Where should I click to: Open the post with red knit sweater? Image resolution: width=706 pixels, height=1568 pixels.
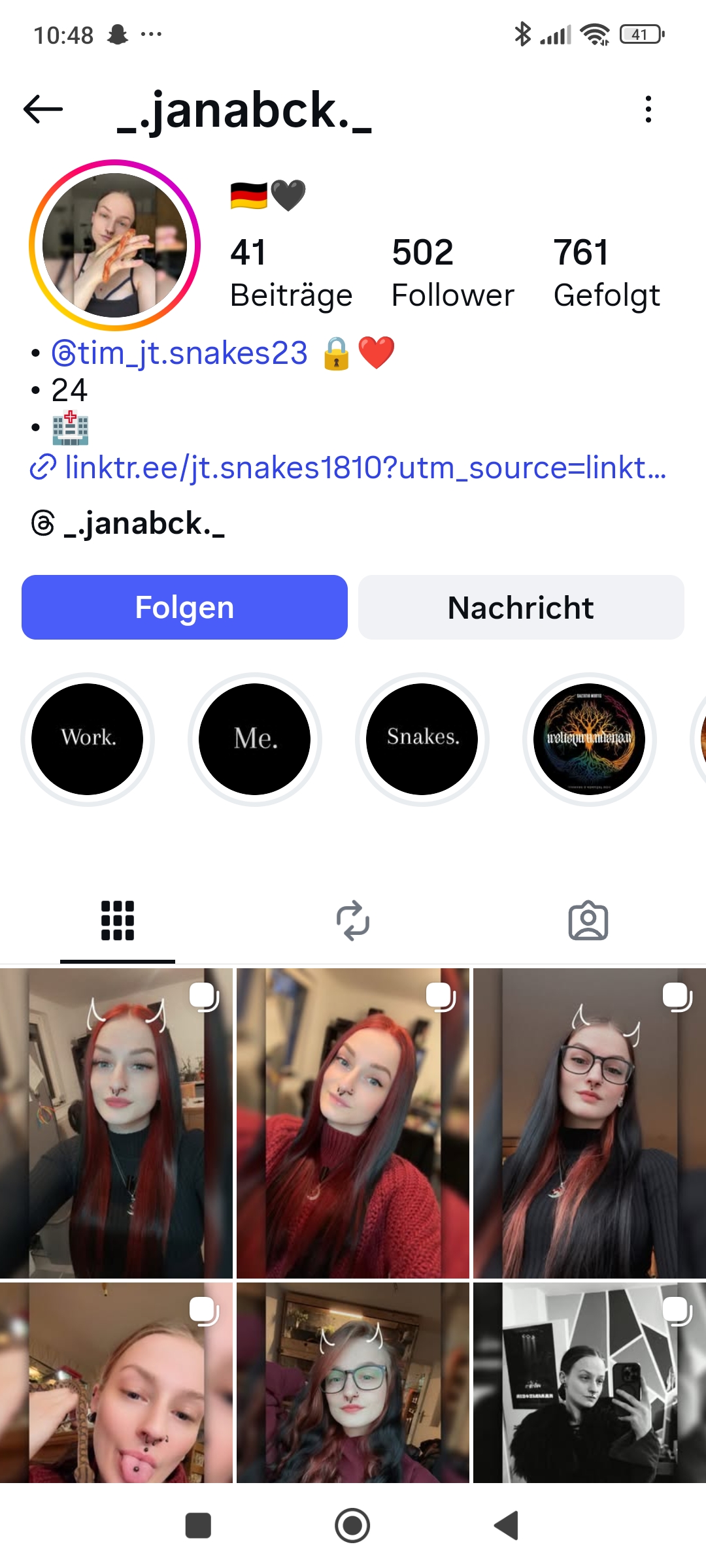353,1123
